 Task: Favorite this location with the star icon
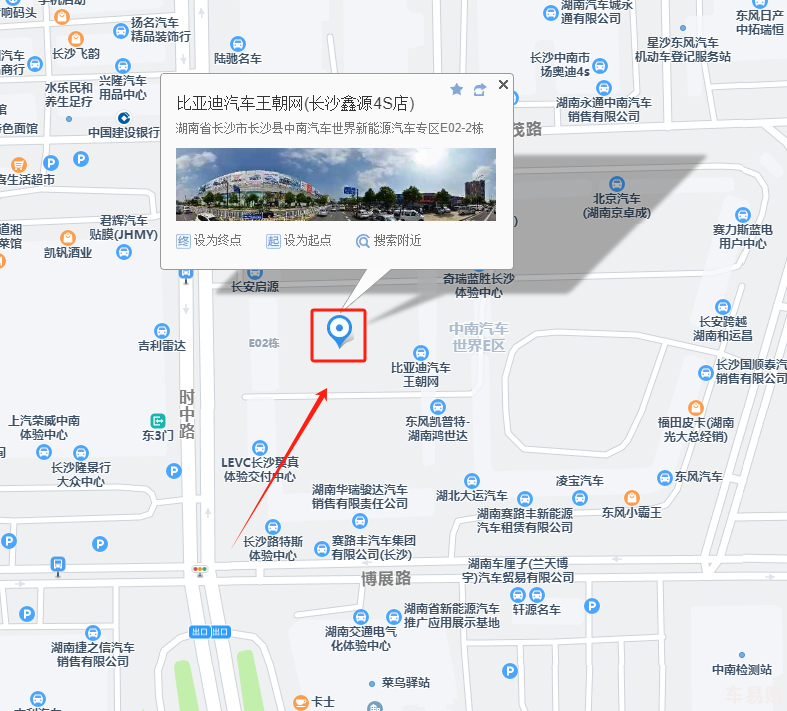pyautogui.click(x=457, y=90)
